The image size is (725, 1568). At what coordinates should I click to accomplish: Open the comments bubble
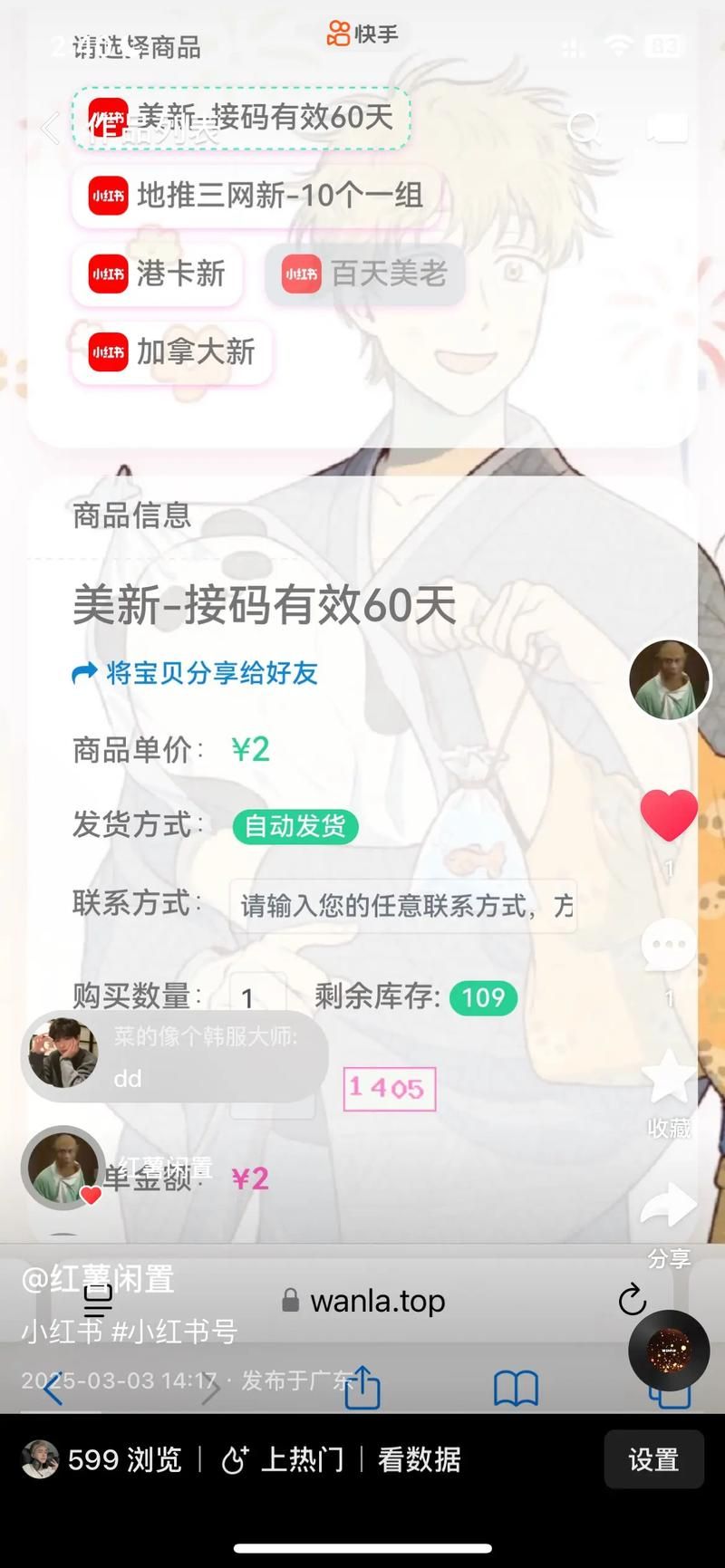(669, 947)
